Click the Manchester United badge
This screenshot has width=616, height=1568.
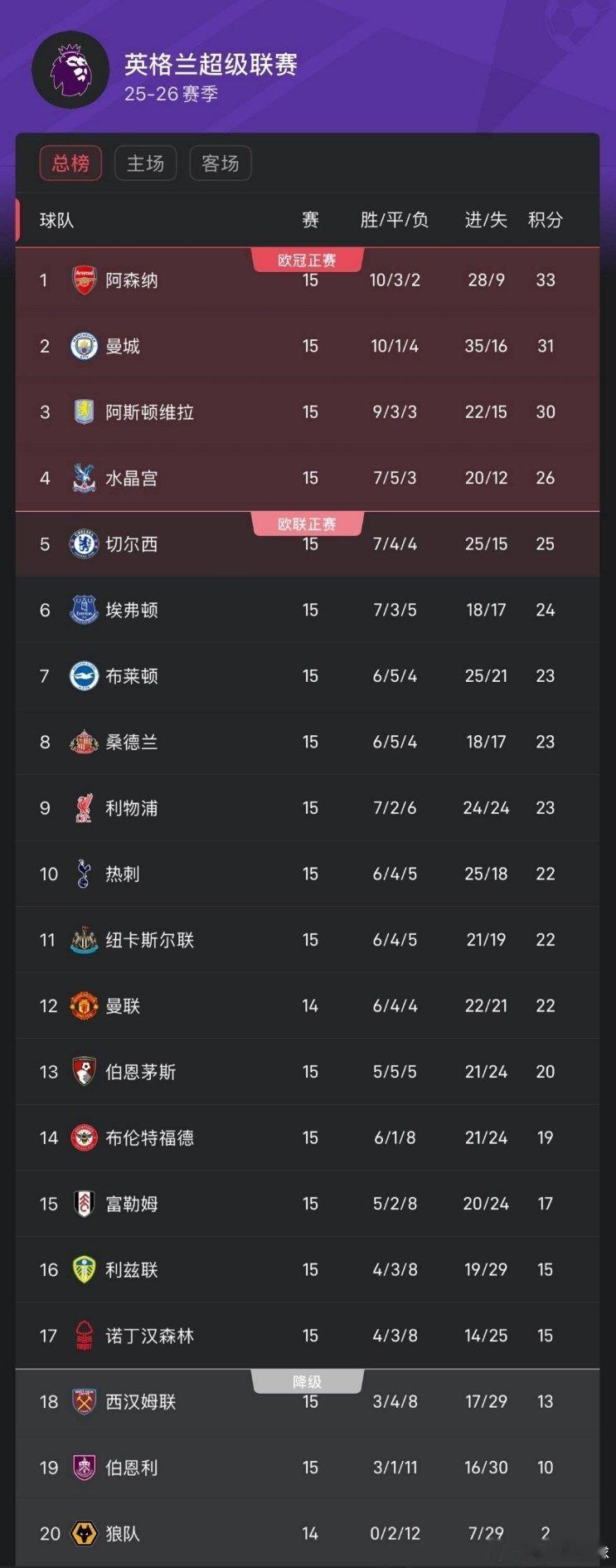(84, 1006)
